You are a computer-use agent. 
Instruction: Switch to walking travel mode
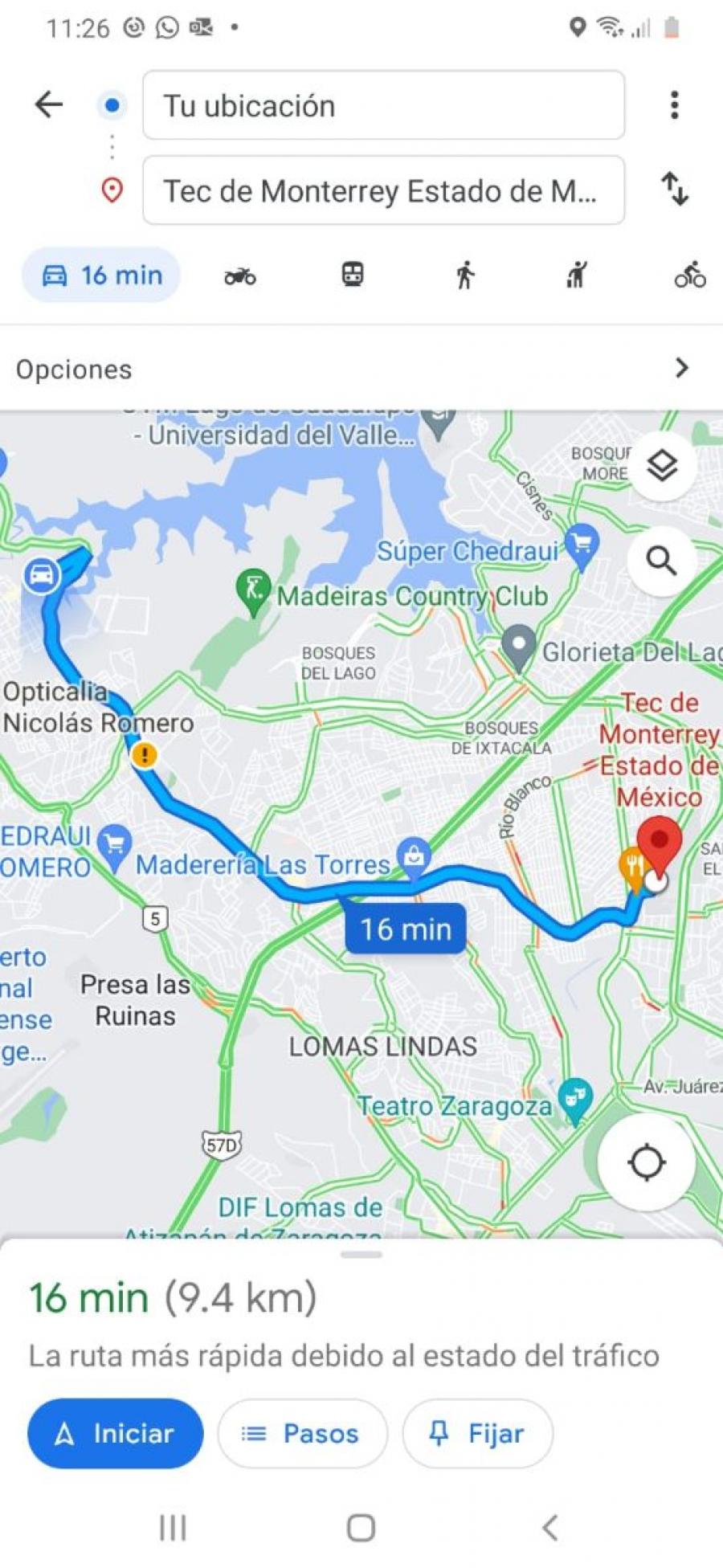(x=465, y=275)
